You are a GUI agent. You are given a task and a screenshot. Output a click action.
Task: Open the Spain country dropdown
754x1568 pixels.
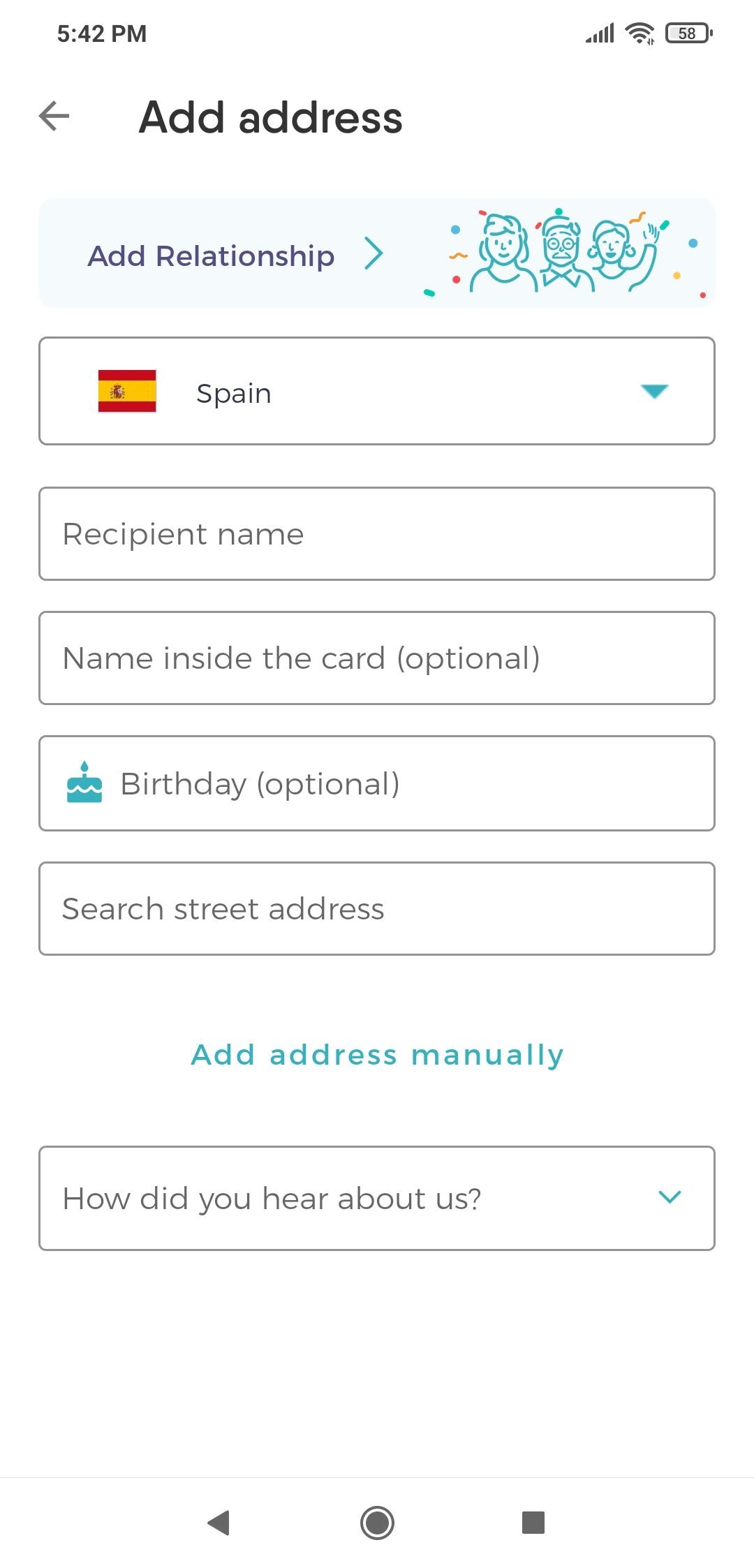[377, 391]
